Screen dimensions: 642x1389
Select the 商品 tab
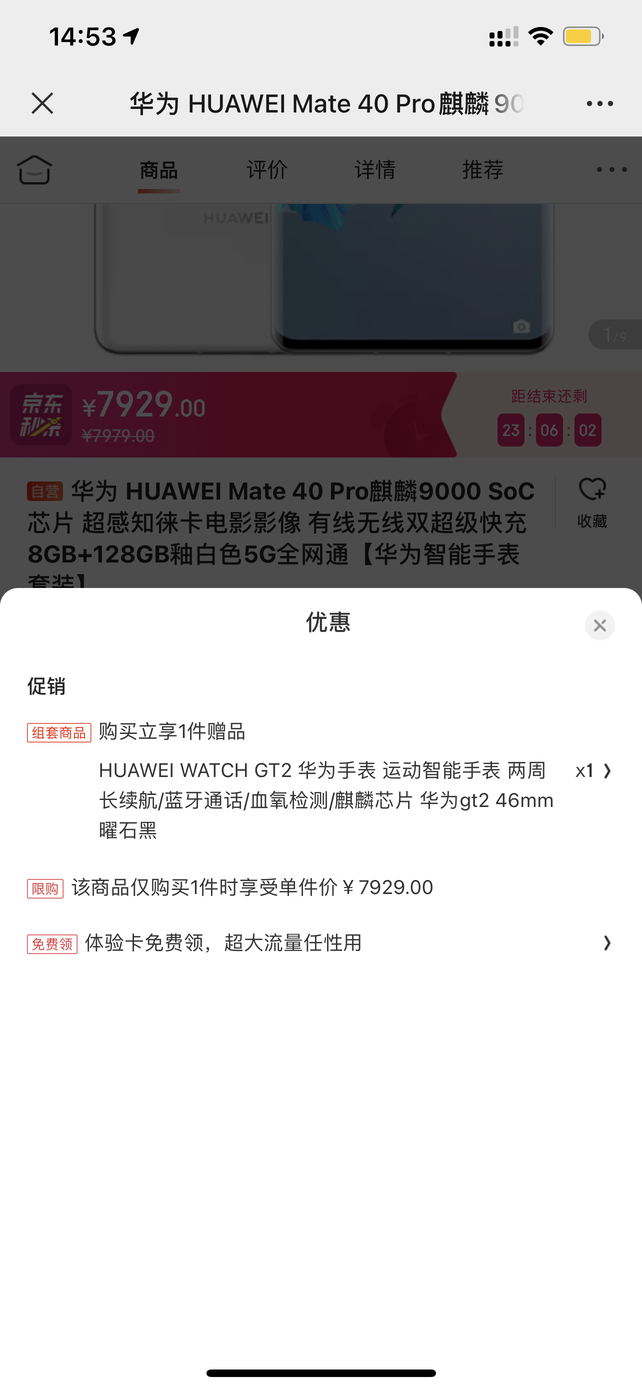159,170
